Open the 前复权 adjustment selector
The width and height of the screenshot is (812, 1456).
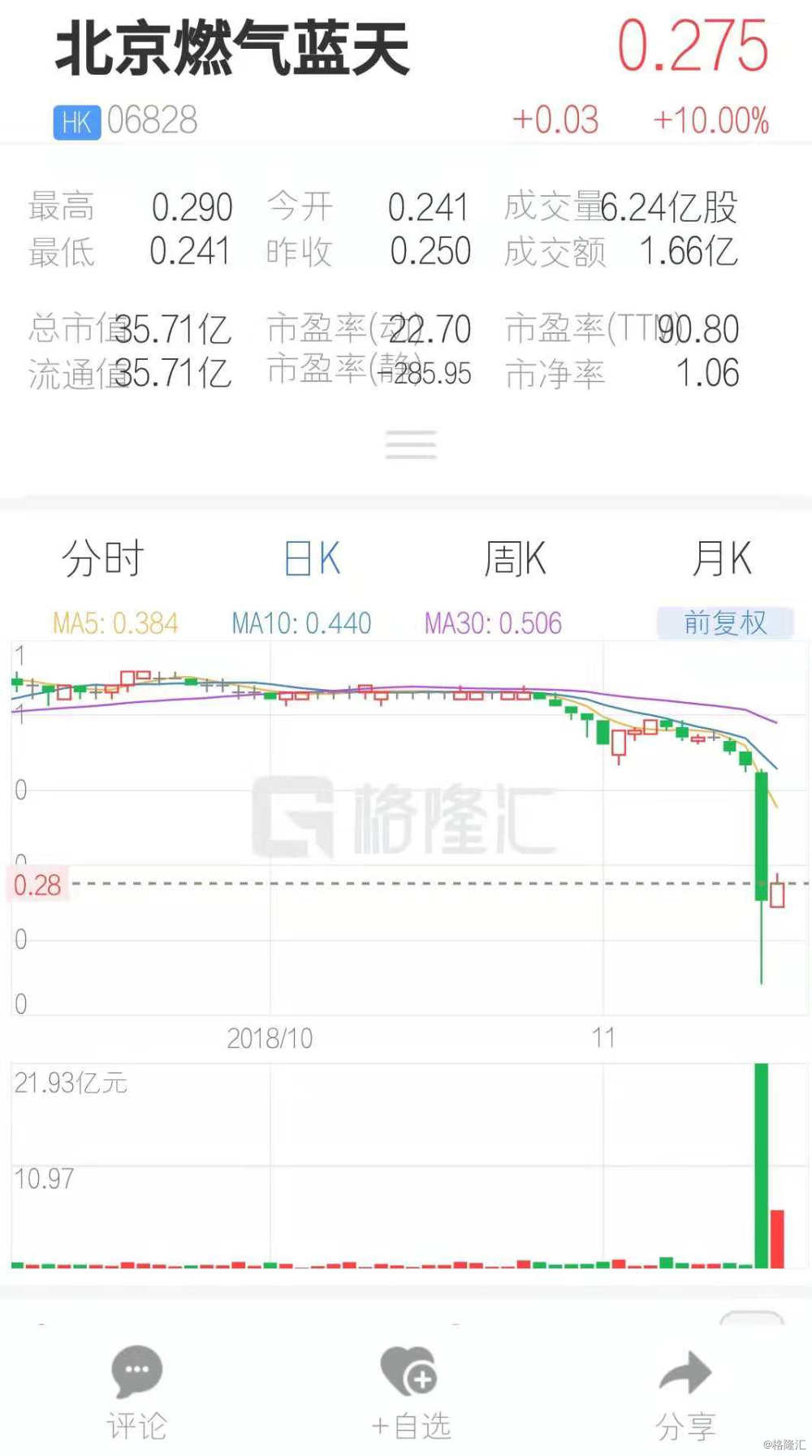pyautogui.click(x=724, y=623)
